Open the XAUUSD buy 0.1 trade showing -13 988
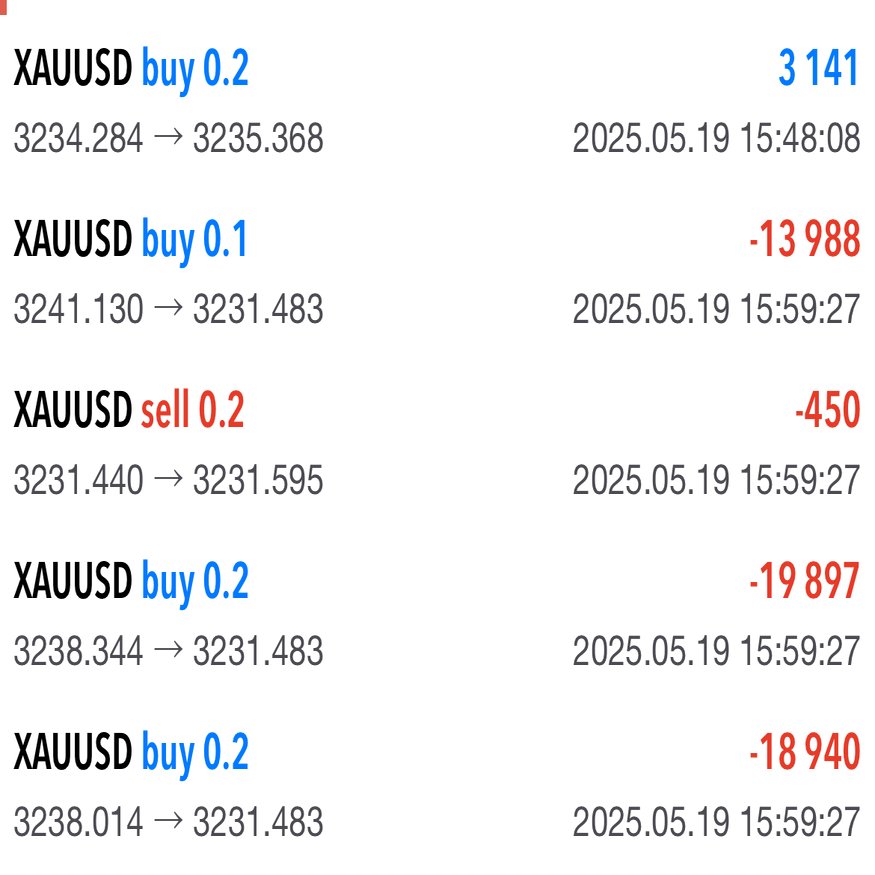This screenshot has height=875, width=875. (437, 275)
